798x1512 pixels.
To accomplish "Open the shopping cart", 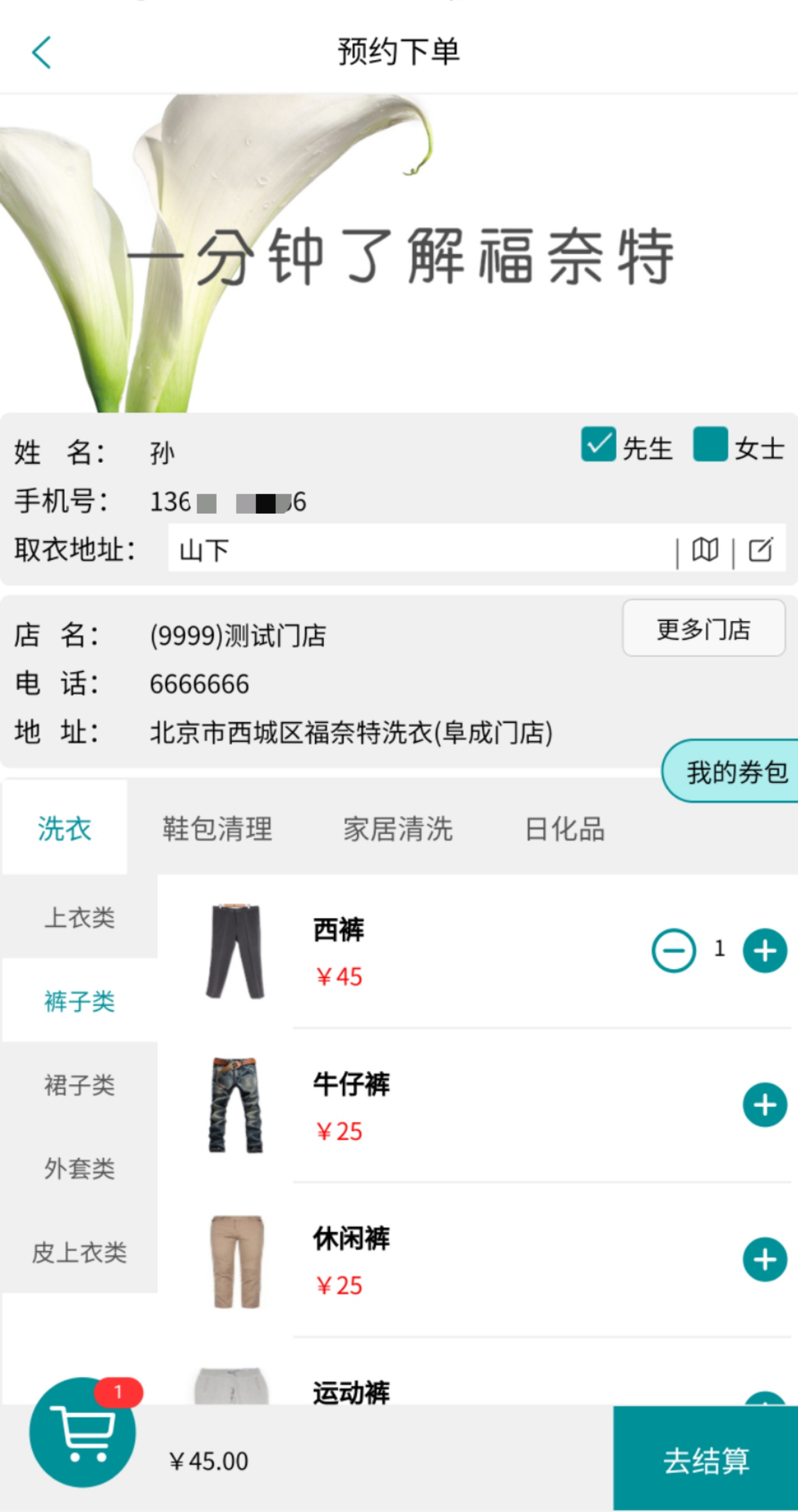I will pyautogui.click(x=83, y=1432).
